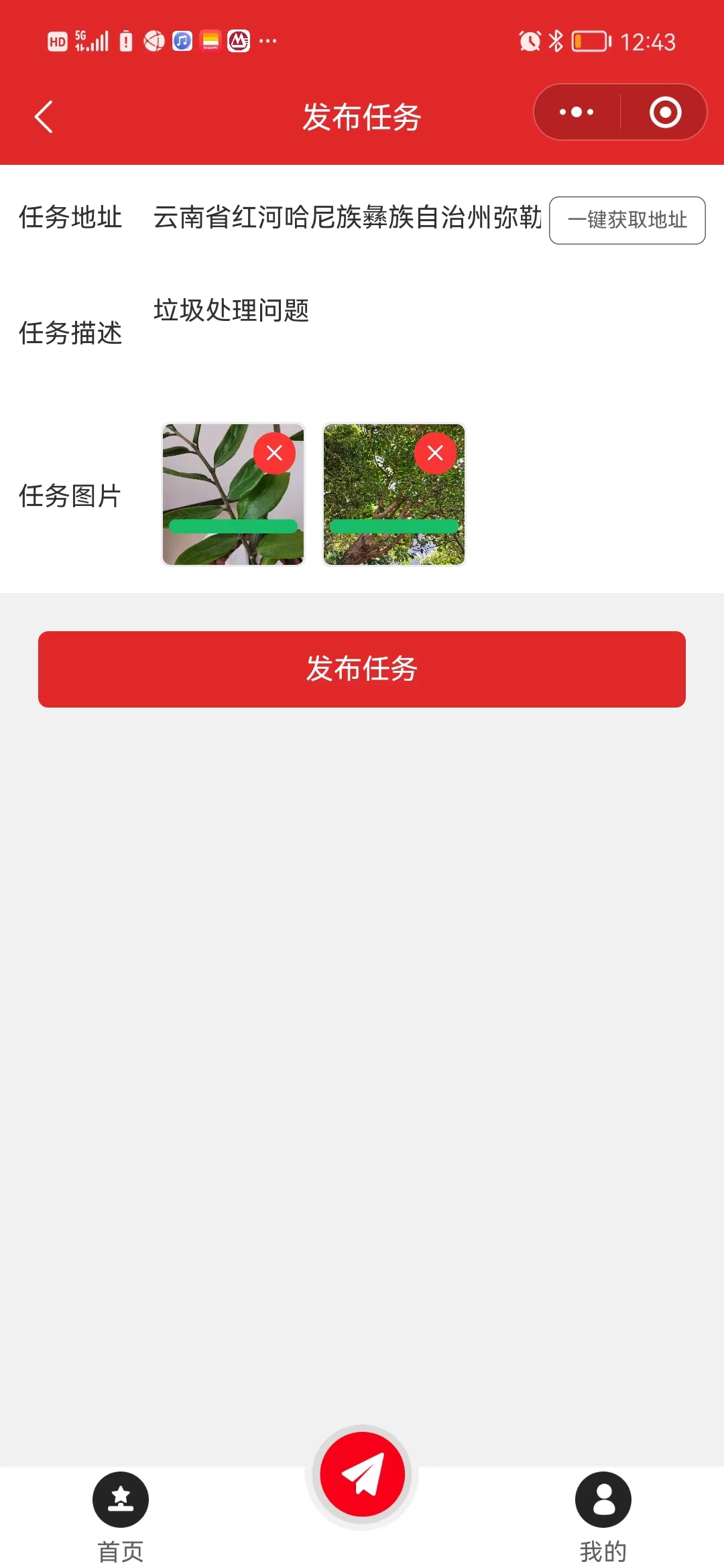Preview the tree canopy image
The image size is (724, 1568).
tap(375, 509)
